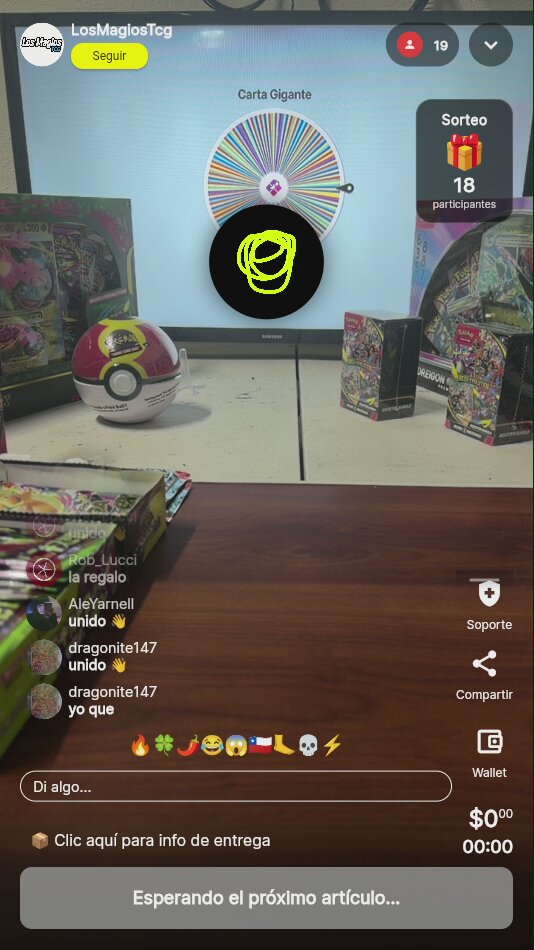Send the skull emoji reaction

click(308, 745)
